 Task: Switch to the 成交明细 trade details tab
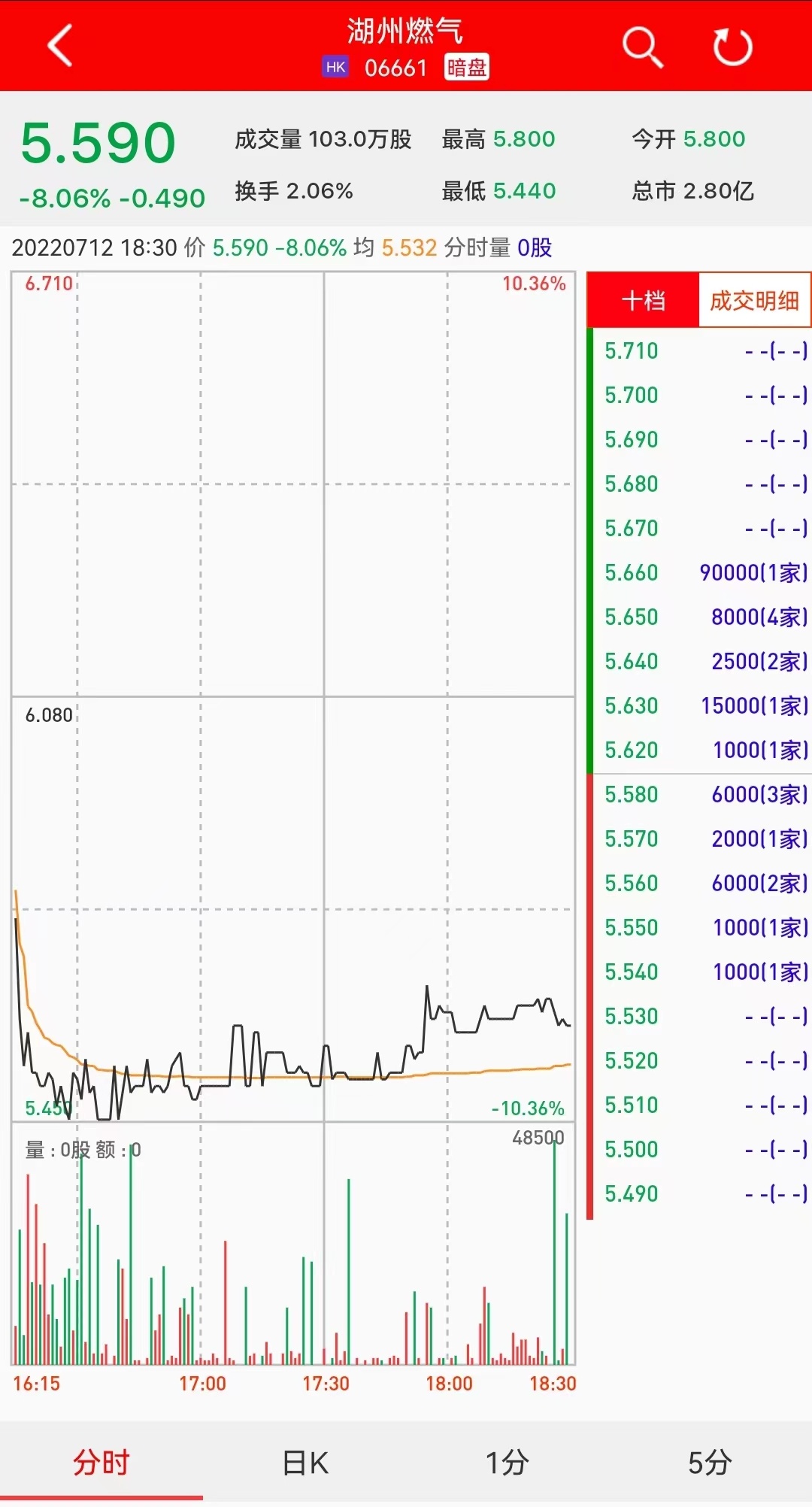point(754,301)
